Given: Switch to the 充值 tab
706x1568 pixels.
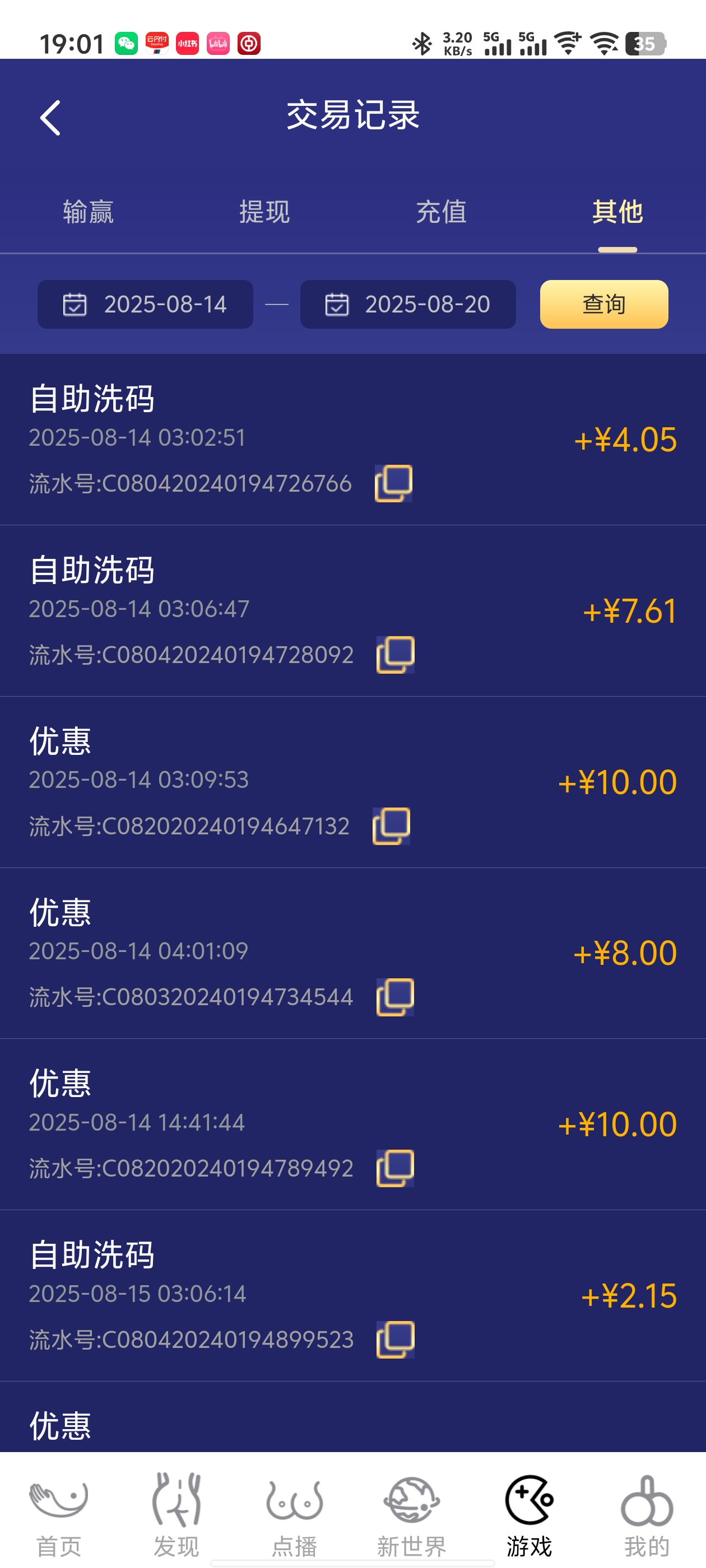Looking at the screenshot, I should (x=440, y=212).
